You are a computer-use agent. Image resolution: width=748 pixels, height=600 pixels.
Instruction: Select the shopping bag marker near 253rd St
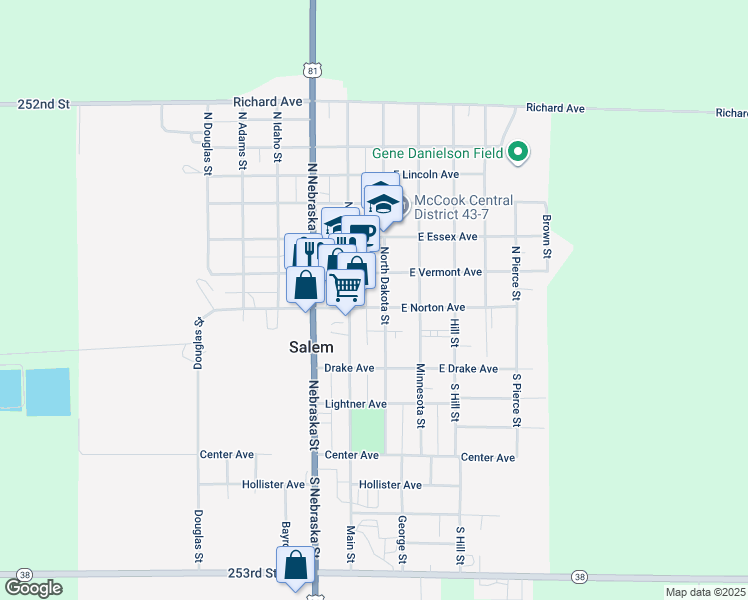pos(296,566)
